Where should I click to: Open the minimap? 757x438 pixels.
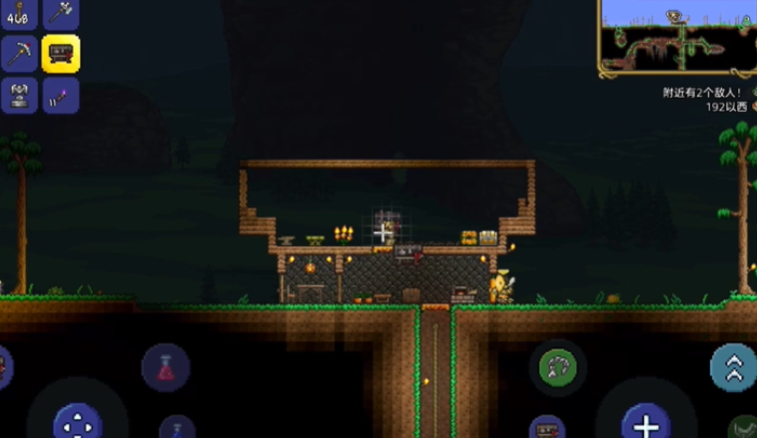677,38
